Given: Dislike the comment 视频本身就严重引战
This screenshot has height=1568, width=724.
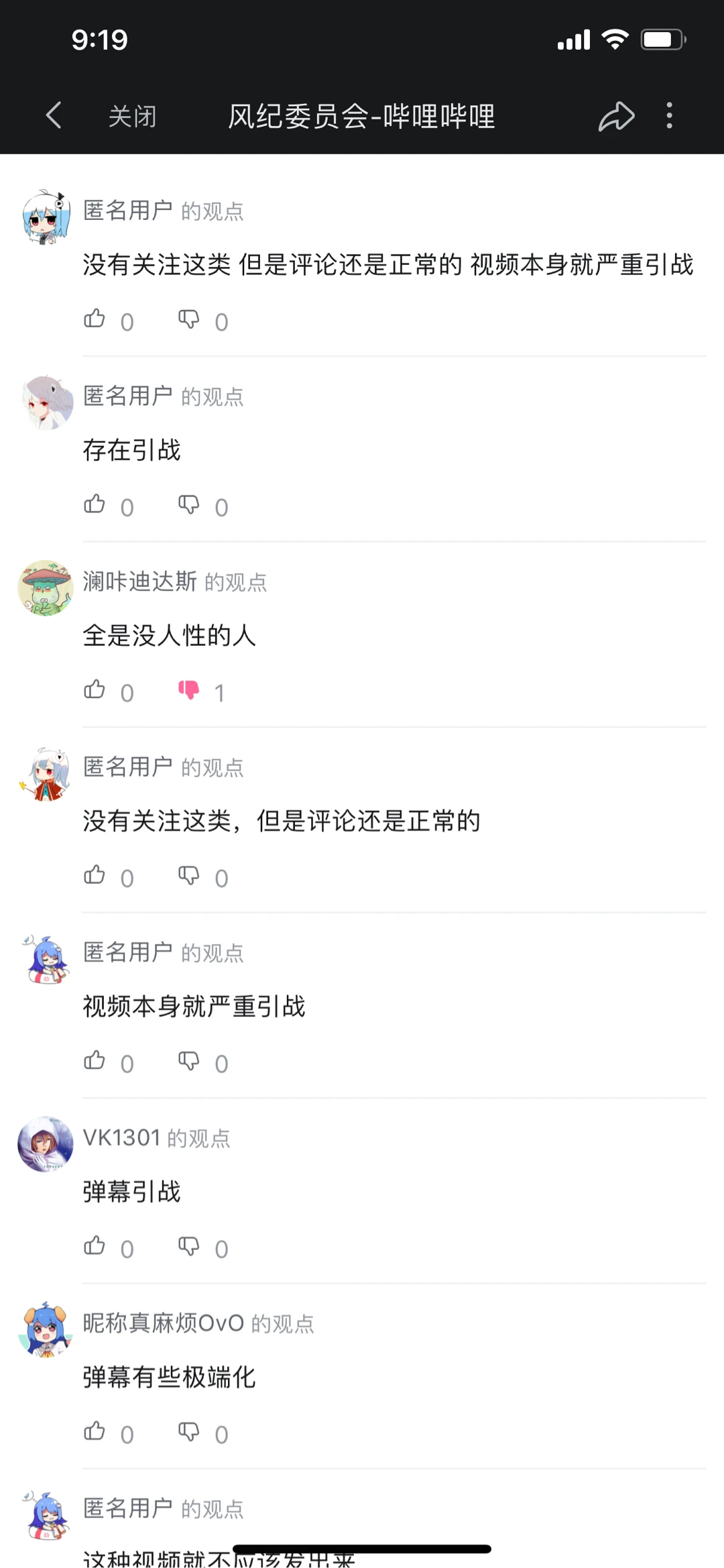Looking at the screenshot, I should point(189,1061).
